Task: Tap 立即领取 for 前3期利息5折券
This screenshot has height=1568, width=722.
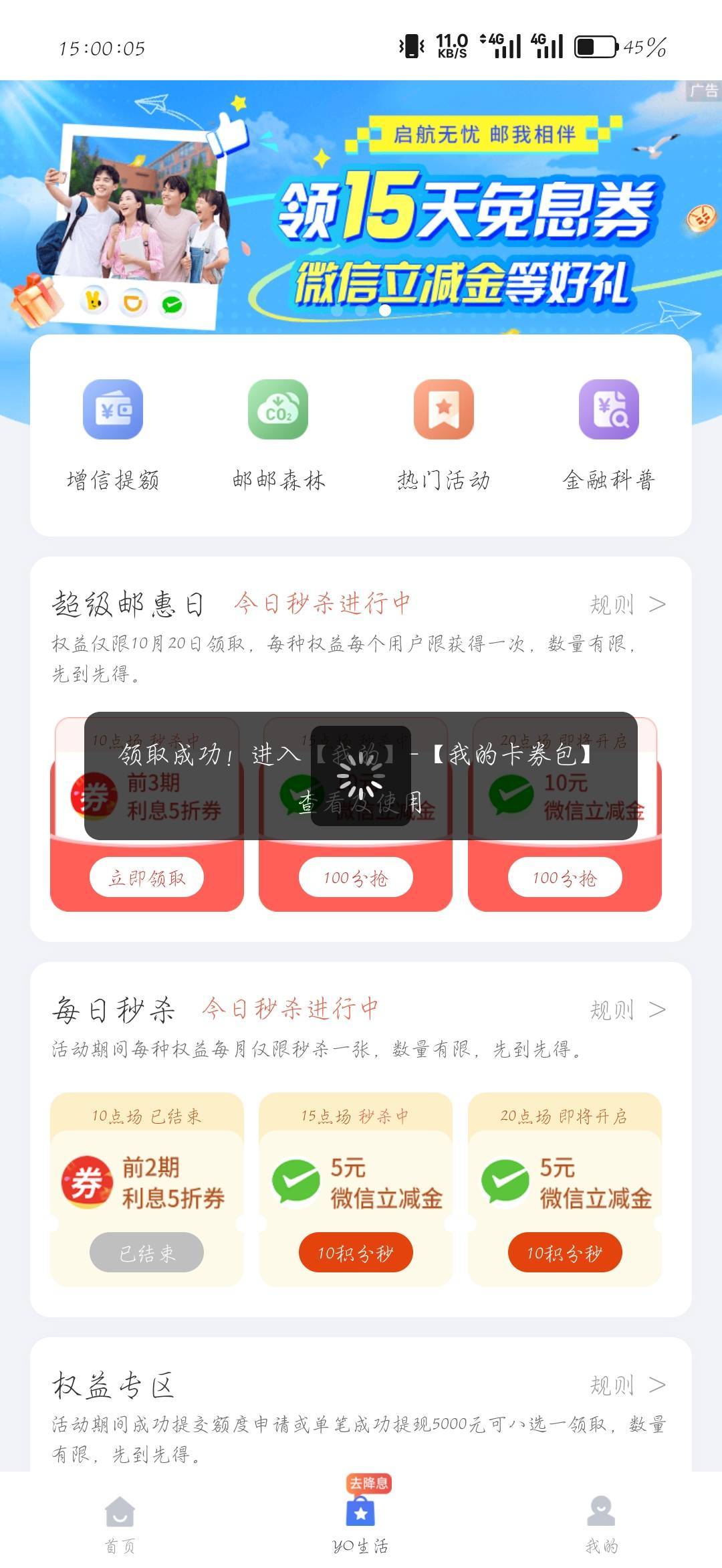Action: [x=147, y=878]
